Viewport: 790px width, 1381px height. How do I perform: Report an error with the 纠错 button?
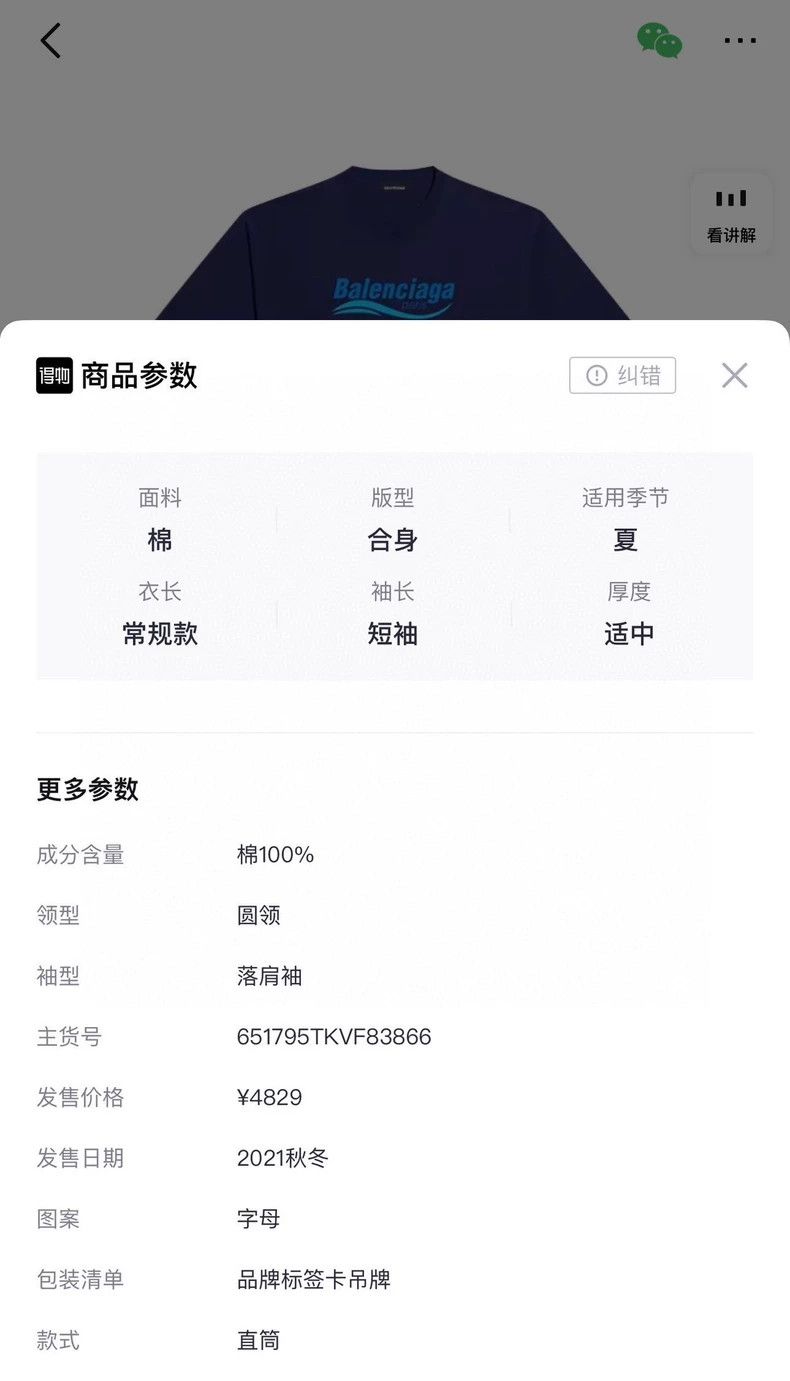point(623,375)
